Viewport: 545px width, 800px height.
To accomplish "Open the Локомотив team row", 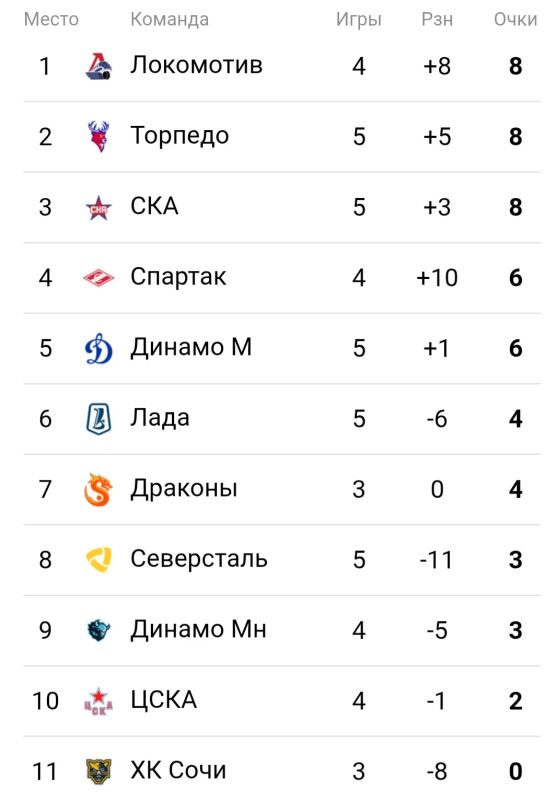I will [282, 66].
